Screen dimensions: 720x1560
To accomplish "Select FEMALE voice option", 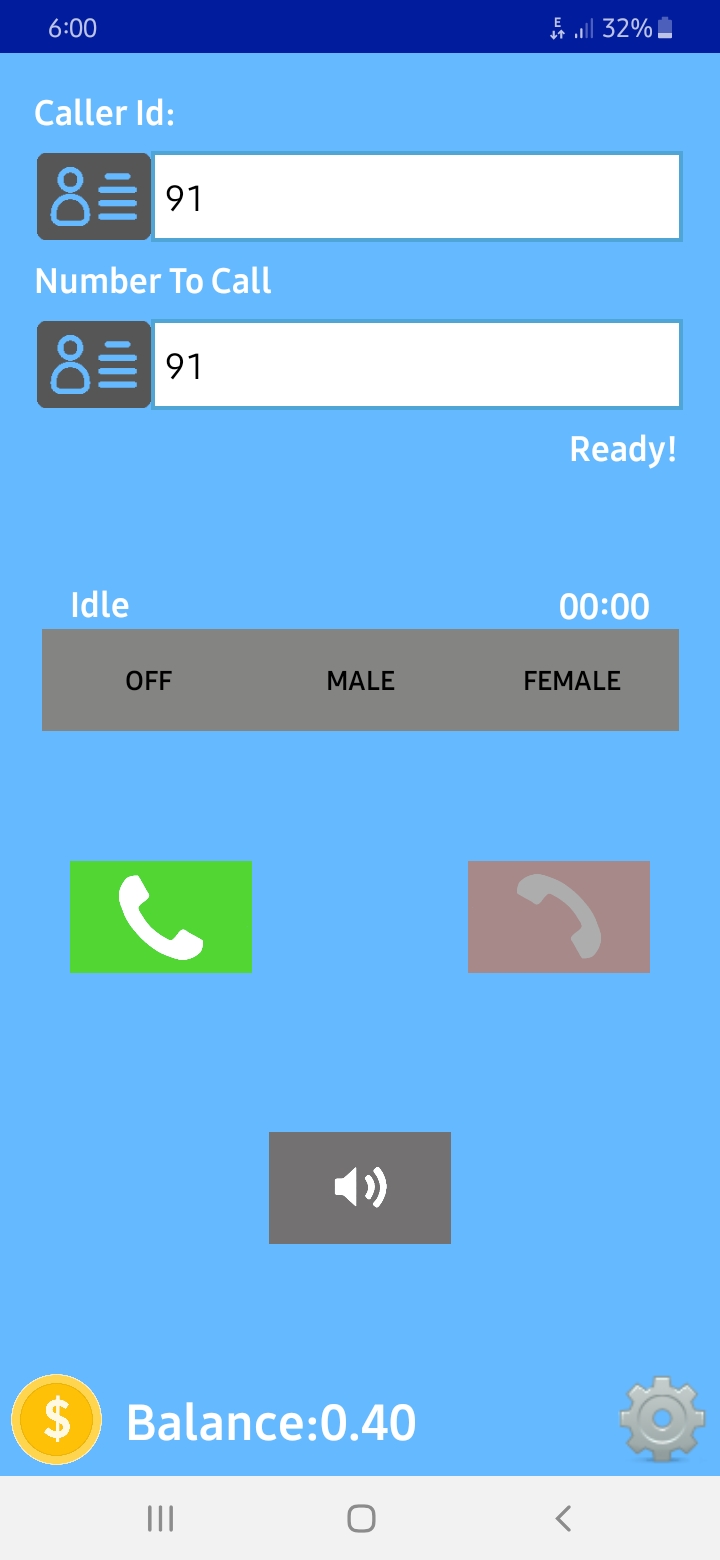I will tap(572, 680).
